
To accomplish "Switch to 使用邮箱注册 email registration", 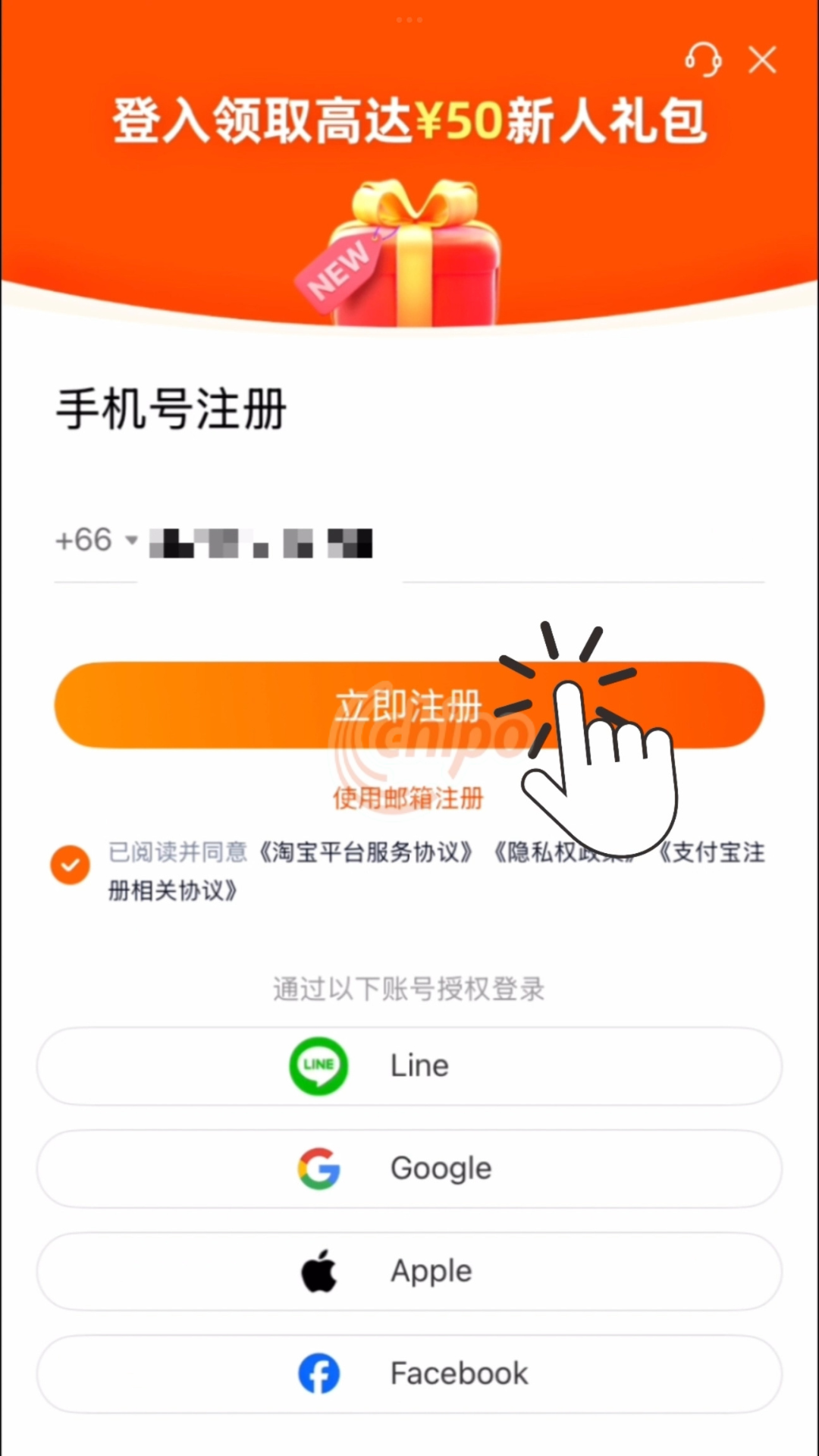I will click(408, 798).
